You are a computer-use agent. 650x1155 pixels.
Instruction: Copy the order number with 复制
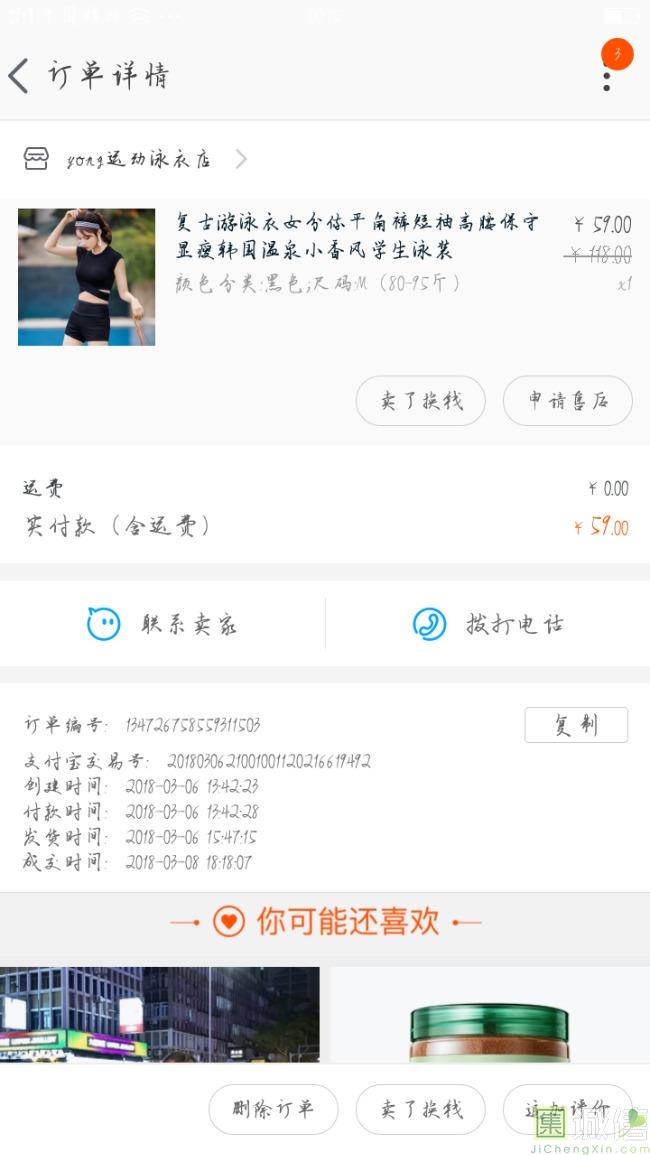coord(576,725)
